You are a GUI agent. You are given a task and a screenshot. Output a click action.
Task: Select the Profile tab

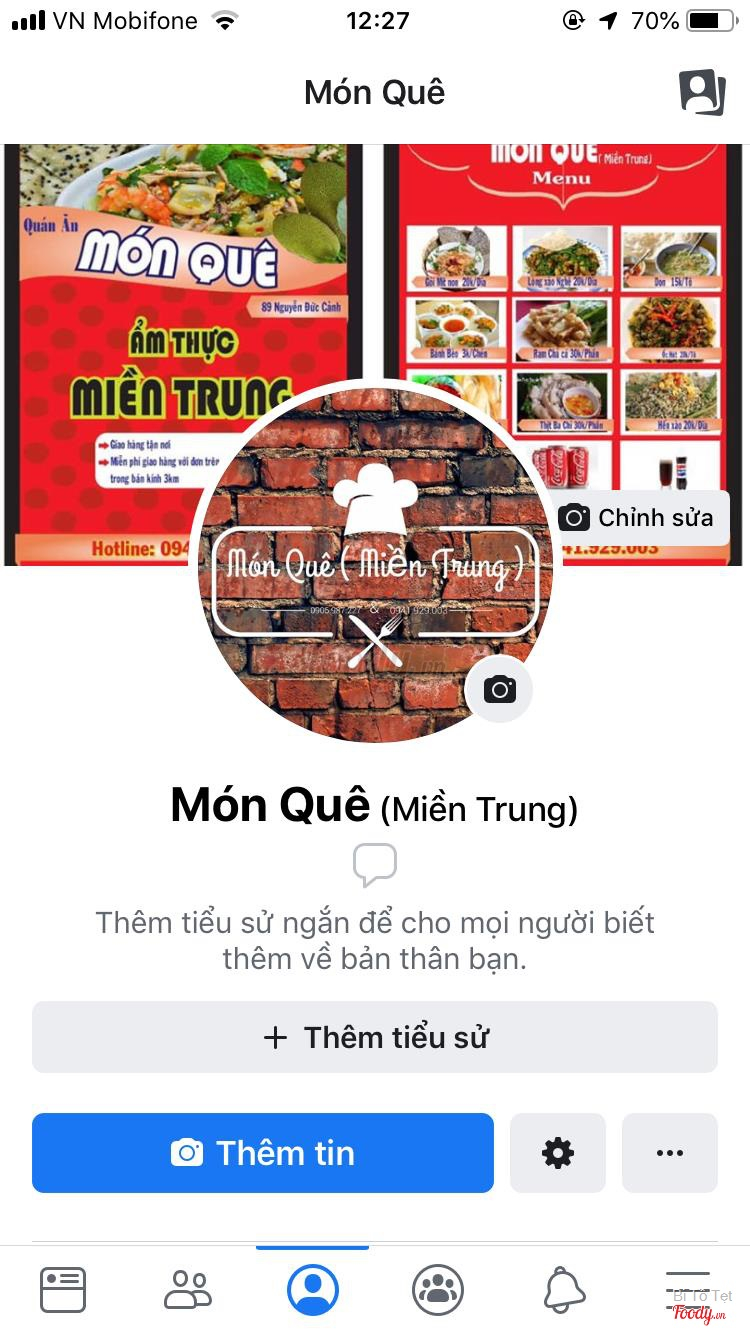(x=313, y=1289)
